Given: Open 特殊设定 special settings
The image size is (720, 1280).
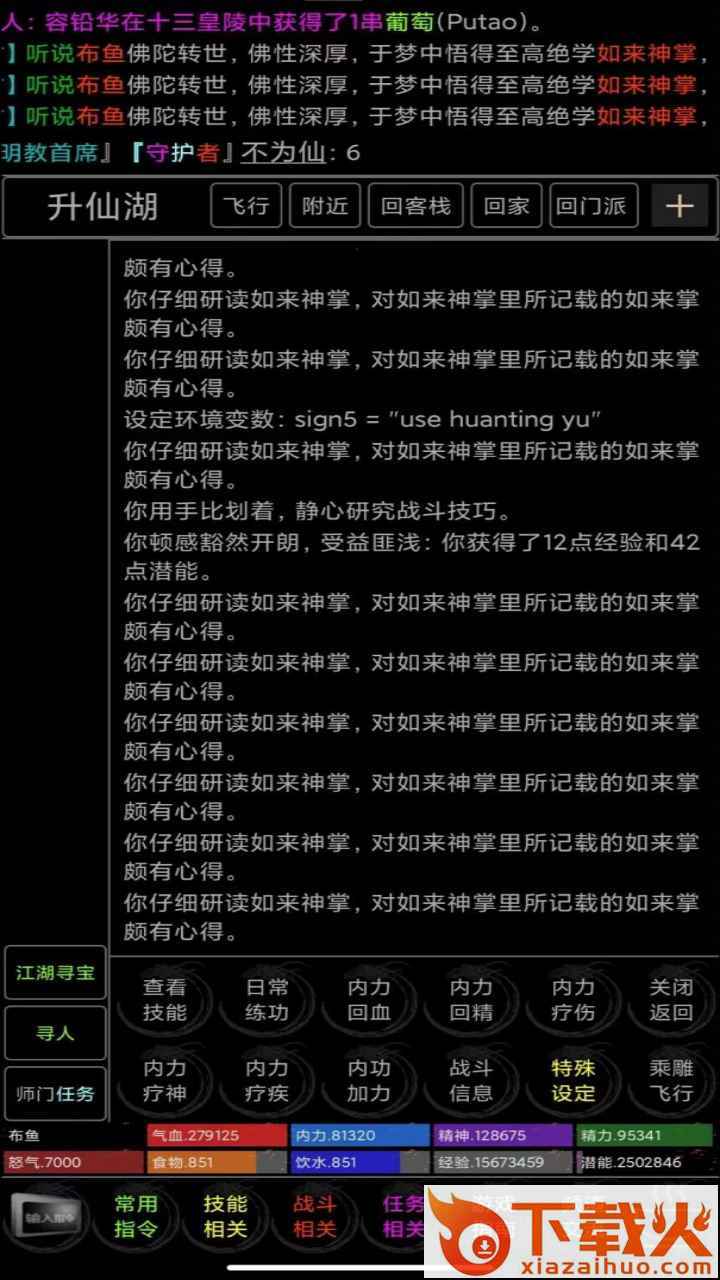Looking at the screenshot, I should tap(573, 1080).
